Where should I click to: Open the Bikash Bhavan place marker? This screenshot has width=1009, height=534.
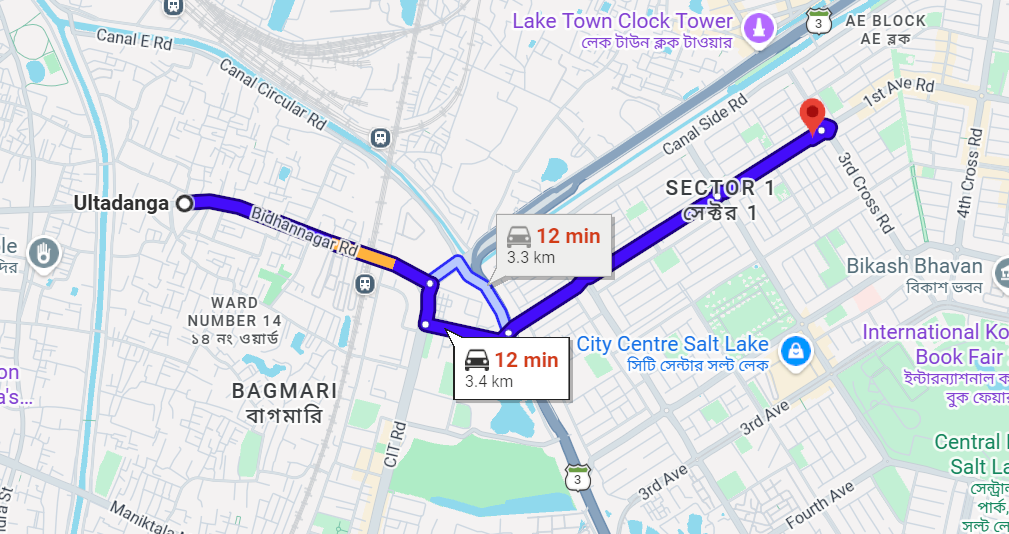[x=1001, y=270]
